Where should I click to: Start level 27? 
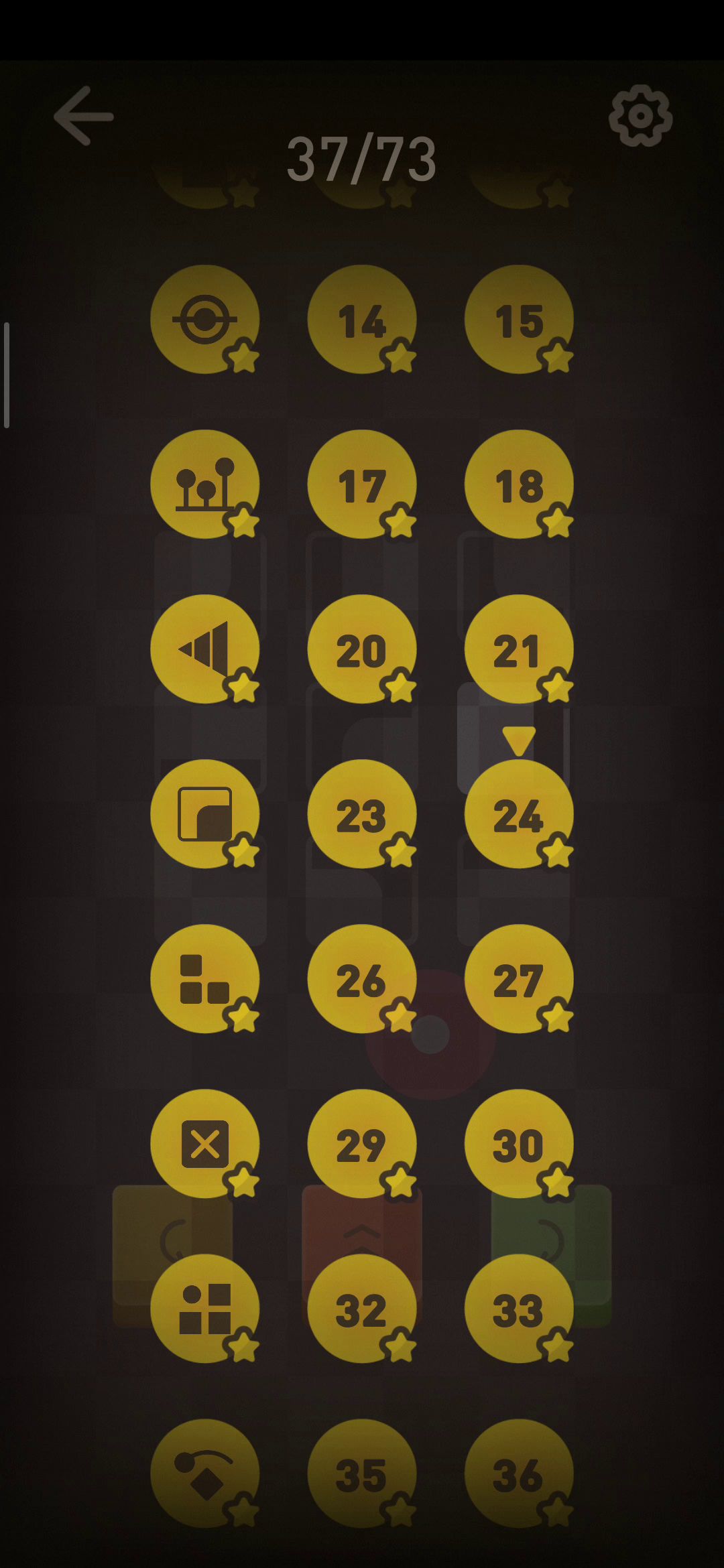(x=519, y=979)
